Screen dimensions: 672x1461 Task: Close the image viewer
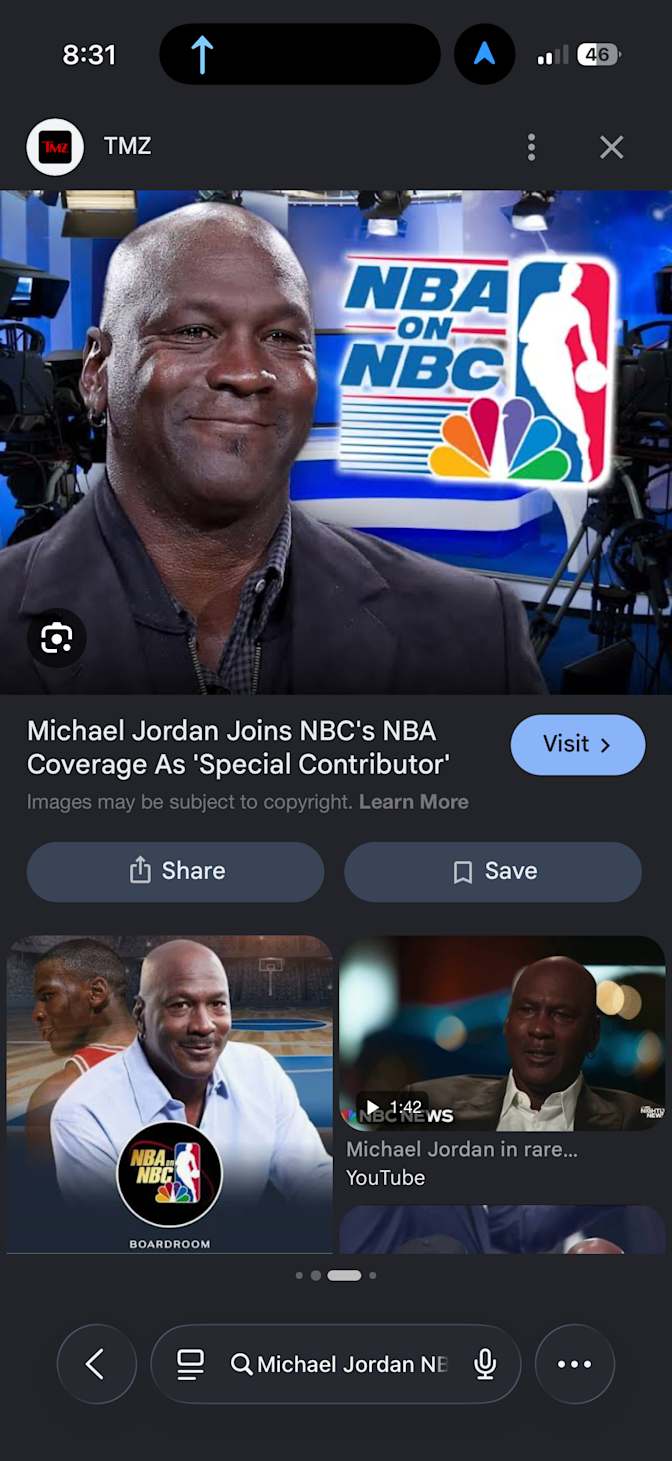click(x=611, y=147)
